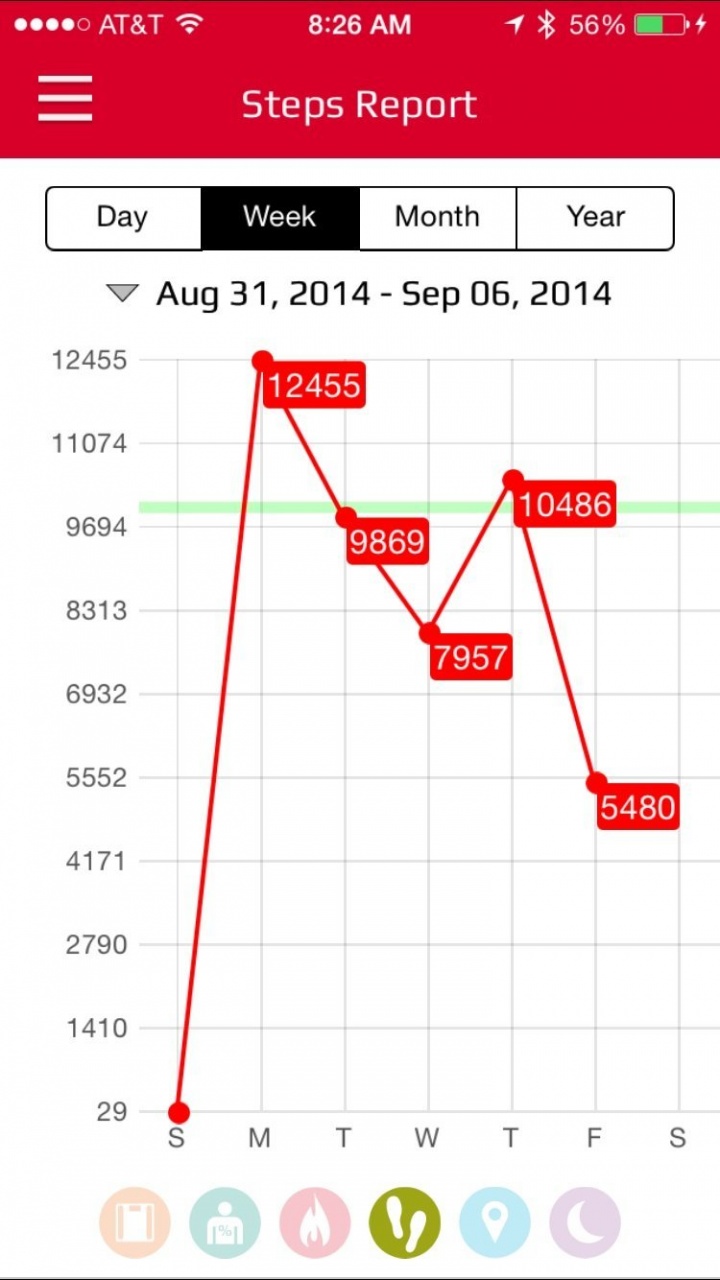This screenshot has width=720, height=1280.
Task: Open the distance location pin report
Action: (494, 1222)
